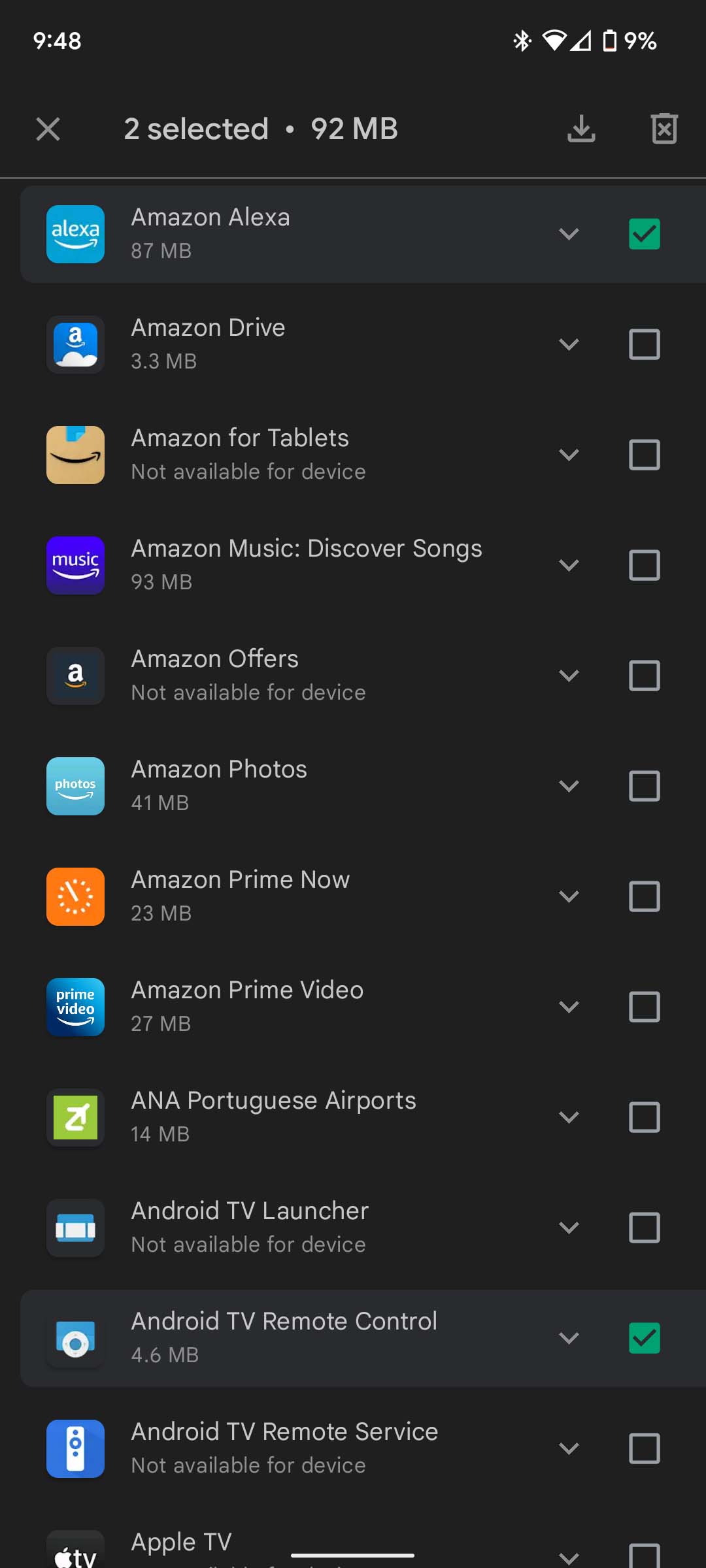
Task: Expand the Amazon Offers entry
Action: pos(569,676)
